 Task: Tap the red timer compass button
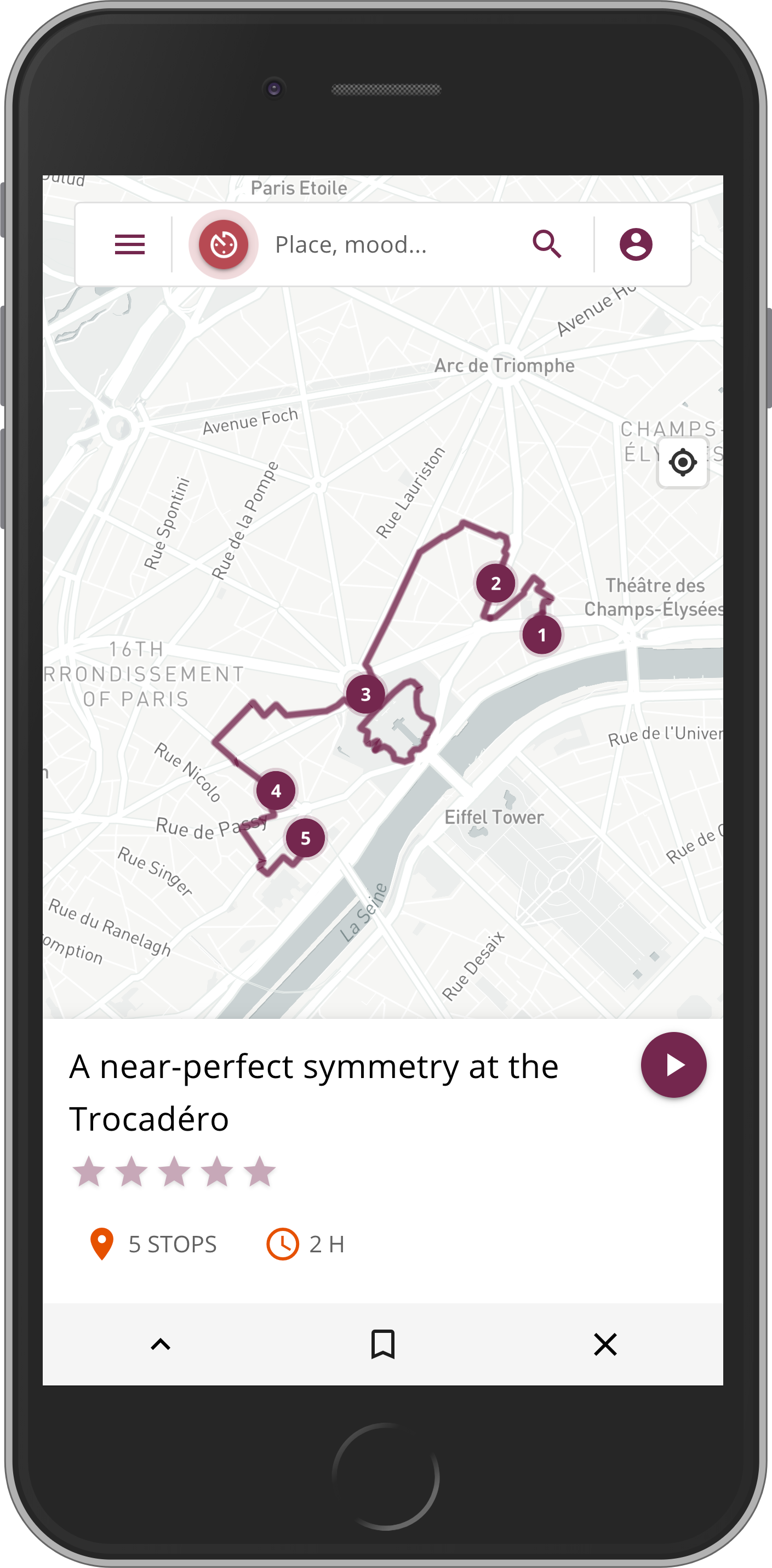coord(223,244)
